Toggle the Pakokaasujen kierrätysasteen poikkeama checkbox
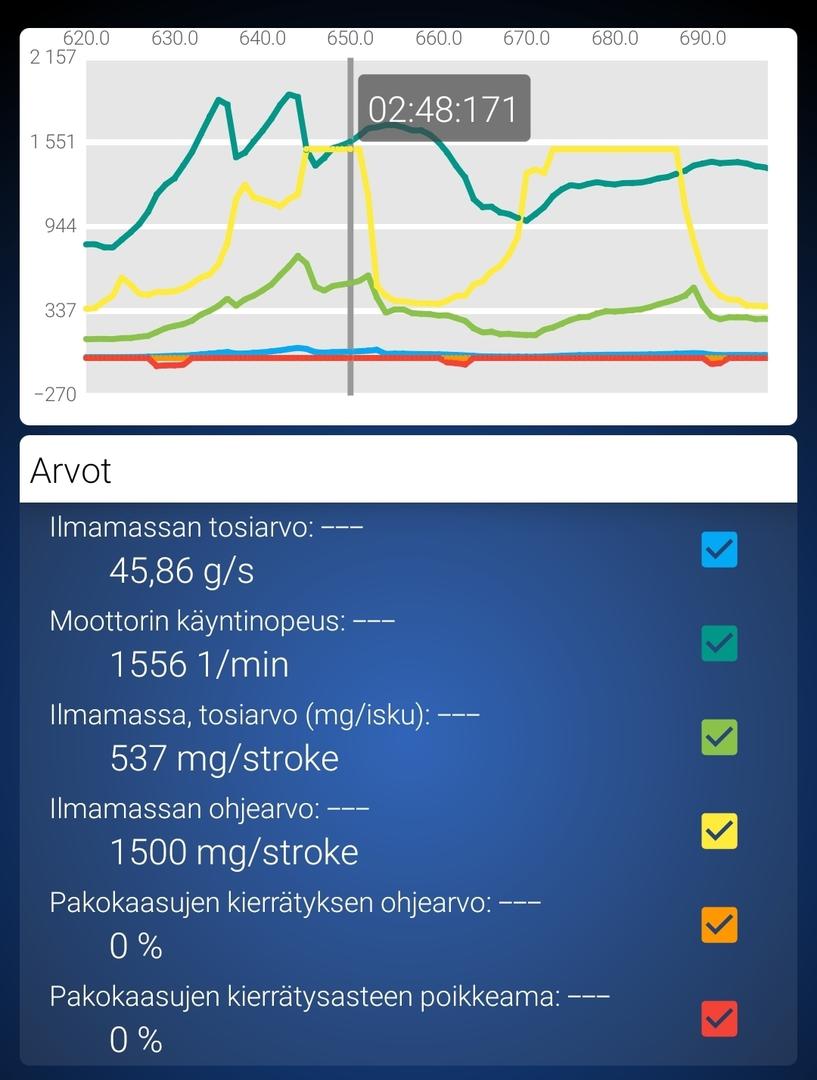 719,1019
